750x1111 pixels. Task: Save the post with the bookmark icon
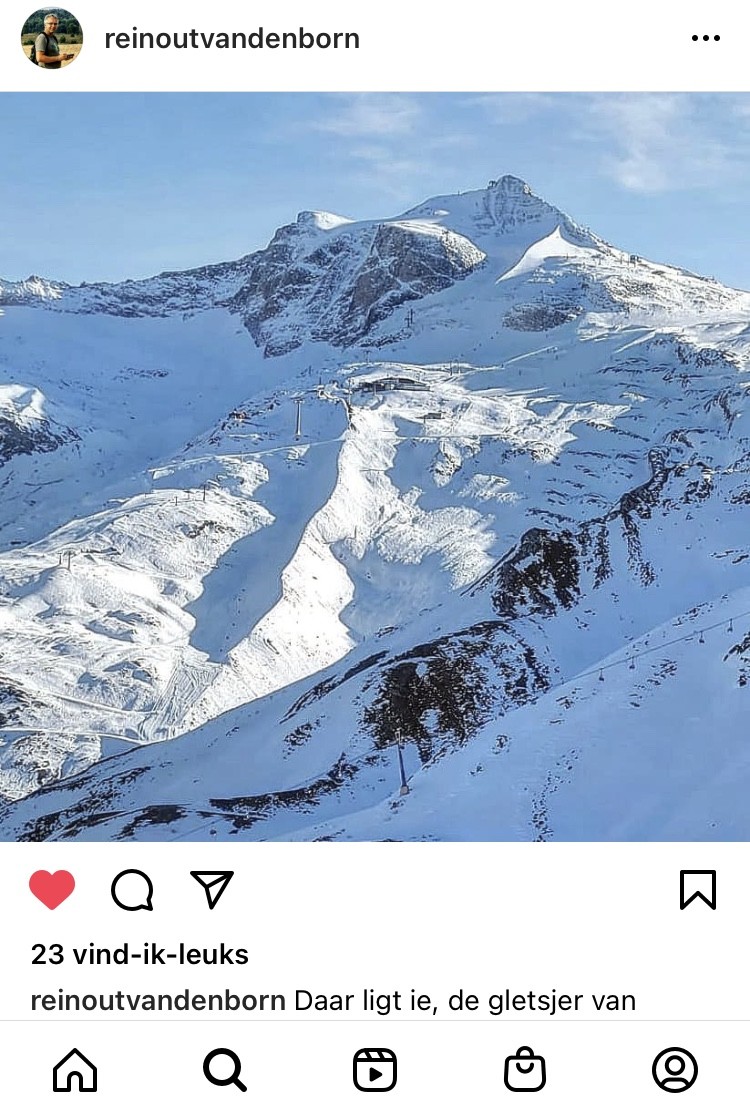(698, 889)
